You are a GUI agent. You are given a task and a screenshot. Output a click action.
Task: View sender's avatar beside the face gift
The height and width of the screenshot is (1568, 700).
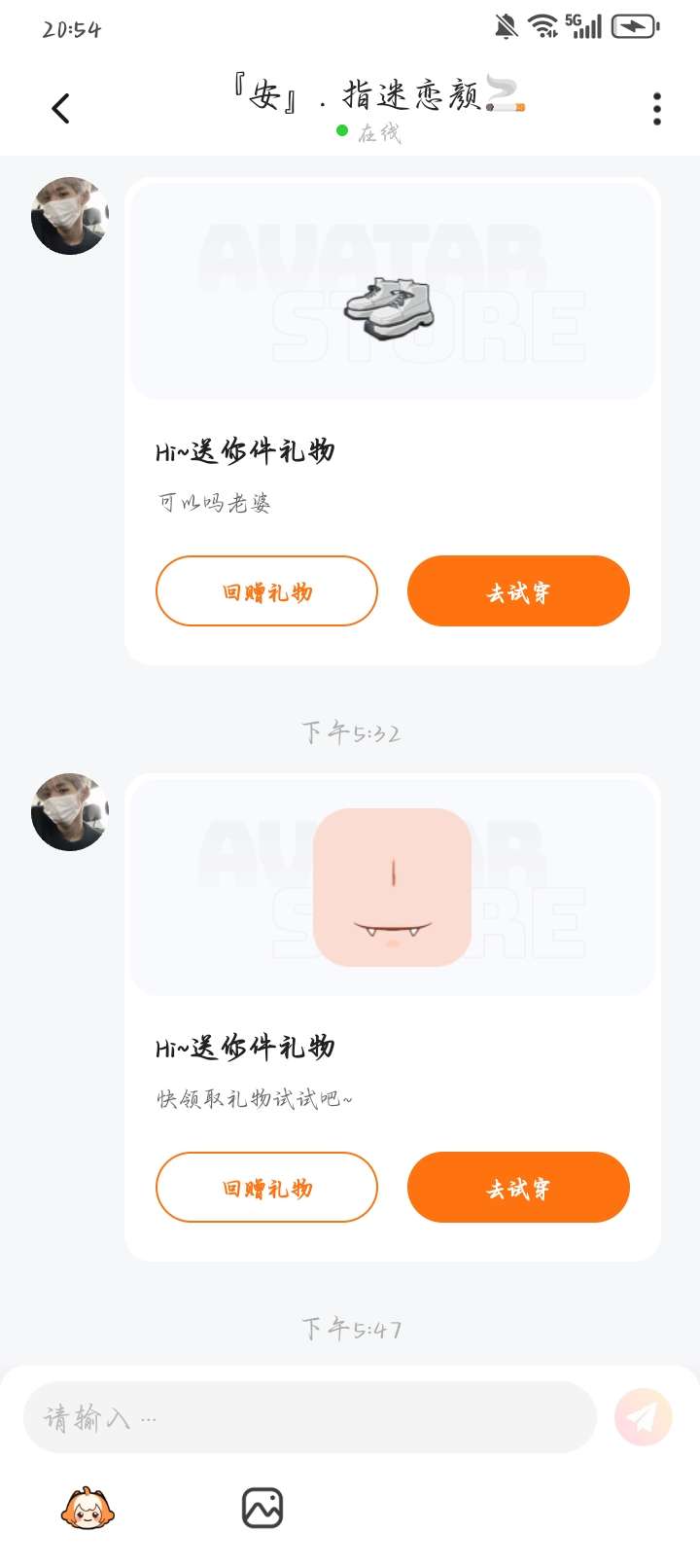(x=70, y=812)
